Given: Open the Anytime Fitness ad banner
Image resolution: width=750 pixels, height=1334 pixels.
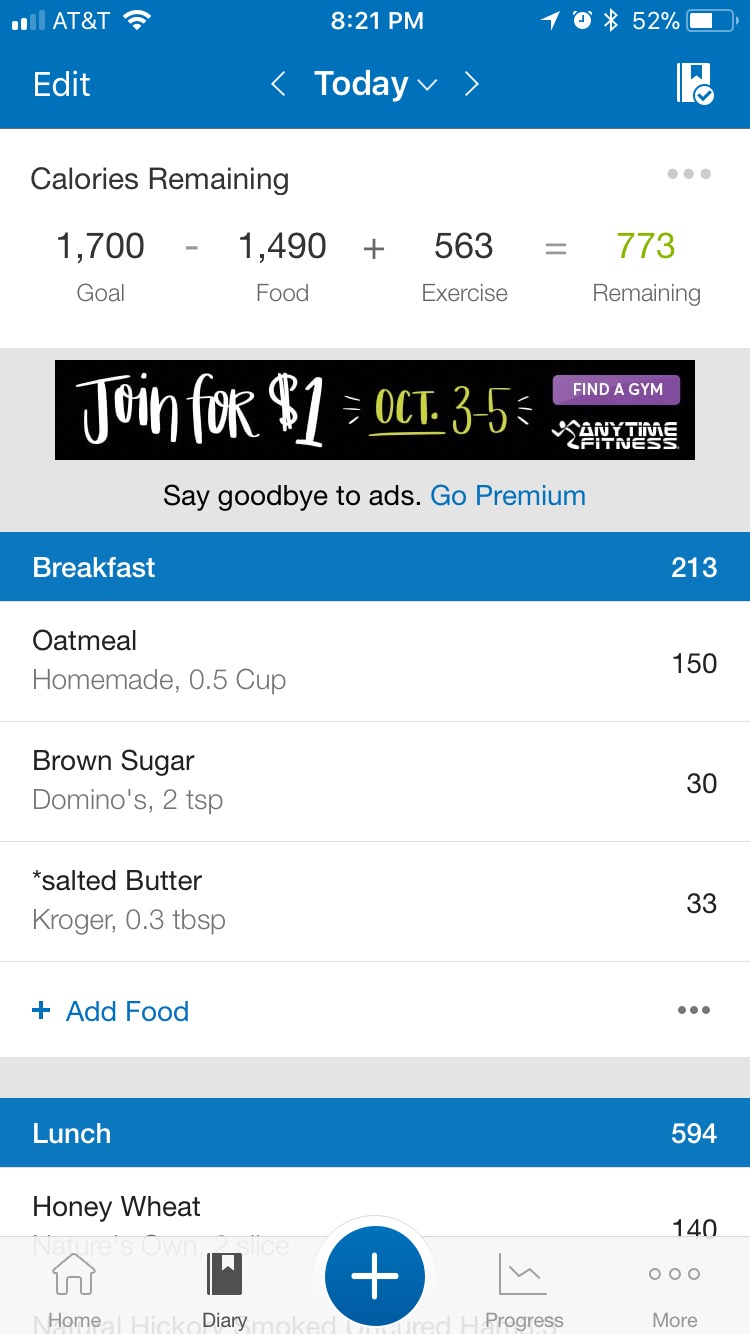Looking at the screenshot, I should (375, 410).
